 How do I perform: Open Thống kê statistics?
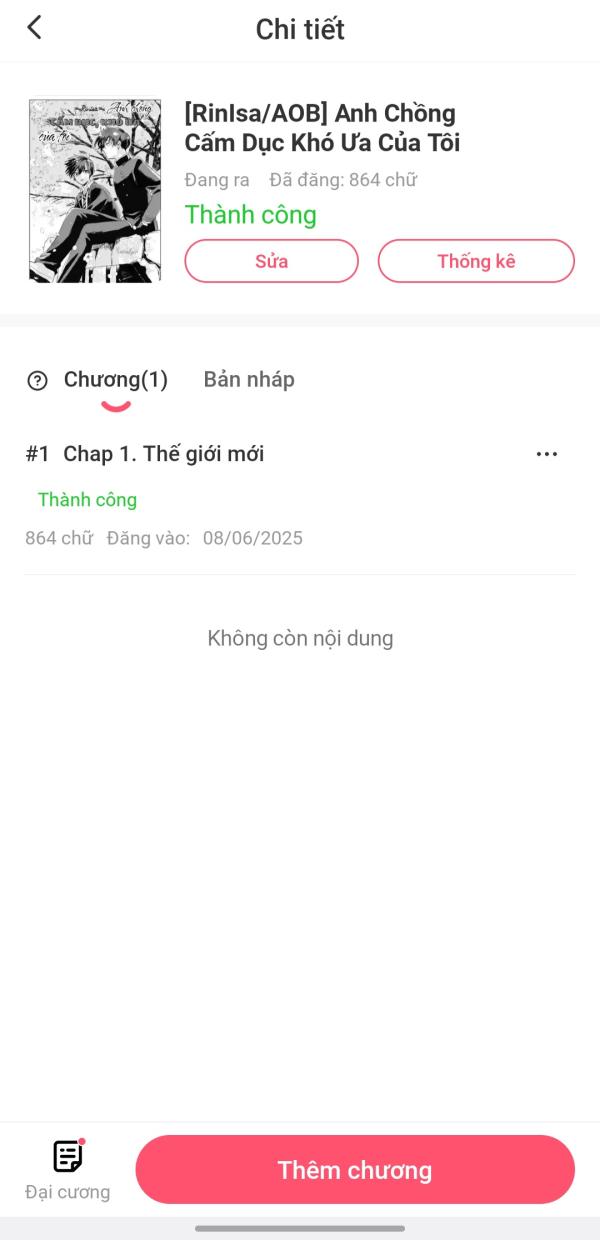tap(476, 261)
